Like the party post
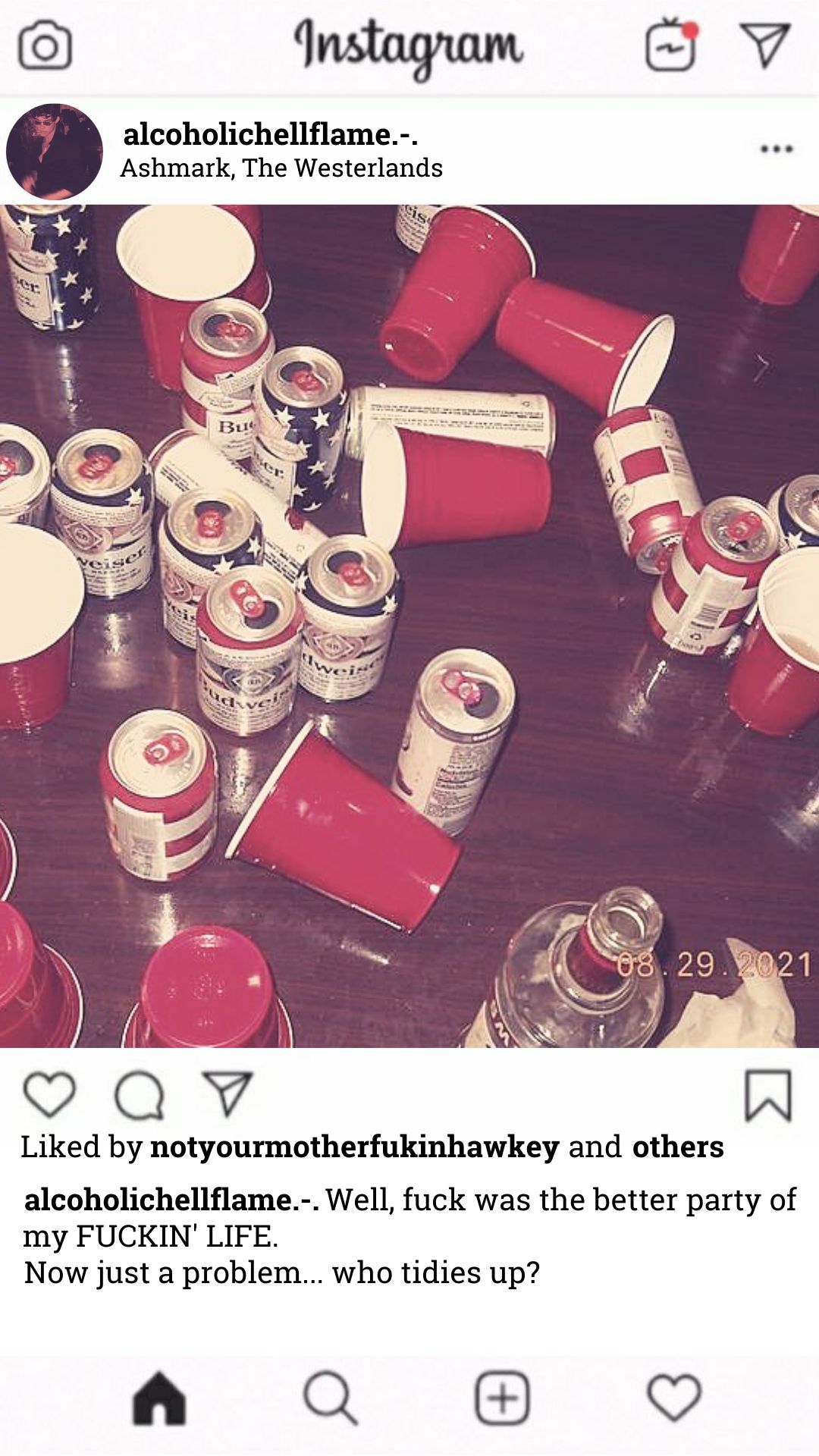 [x=49, y=1095]
